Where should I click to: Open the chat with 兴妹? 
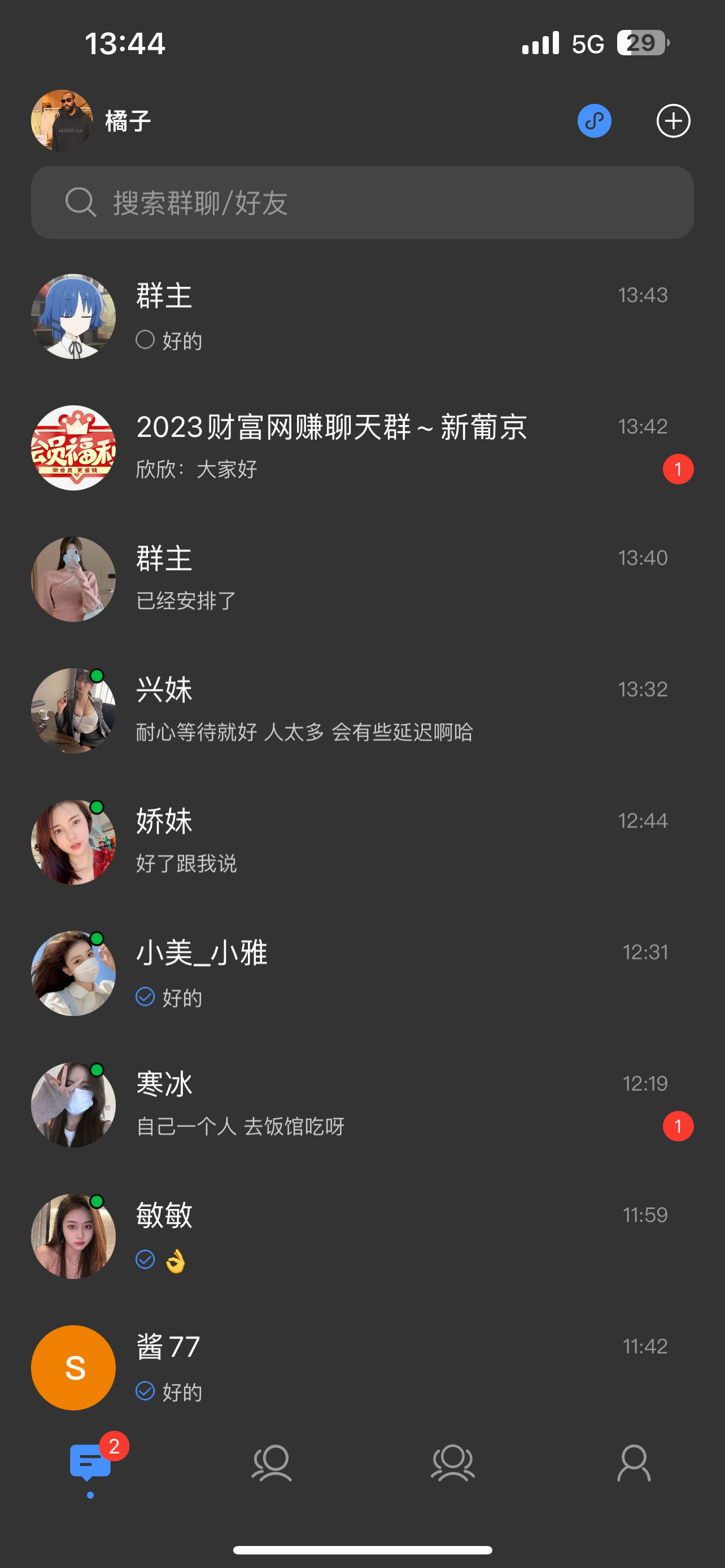click(362, 711)
